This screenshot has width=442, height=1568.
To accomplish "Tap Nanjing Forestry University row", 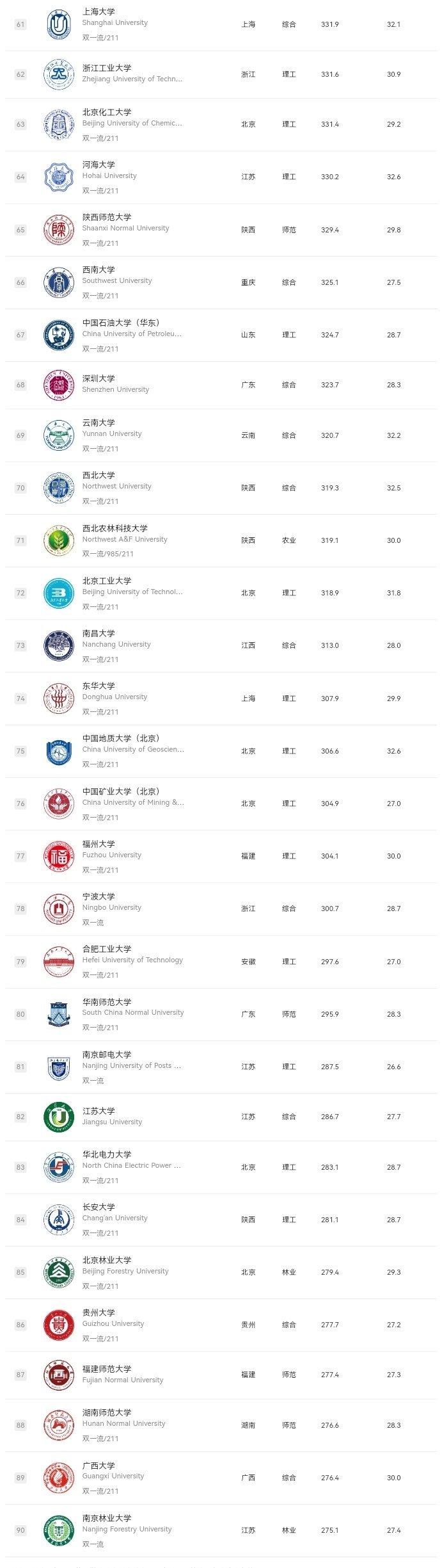I will pyautogui.click(x=107, y=1519).
